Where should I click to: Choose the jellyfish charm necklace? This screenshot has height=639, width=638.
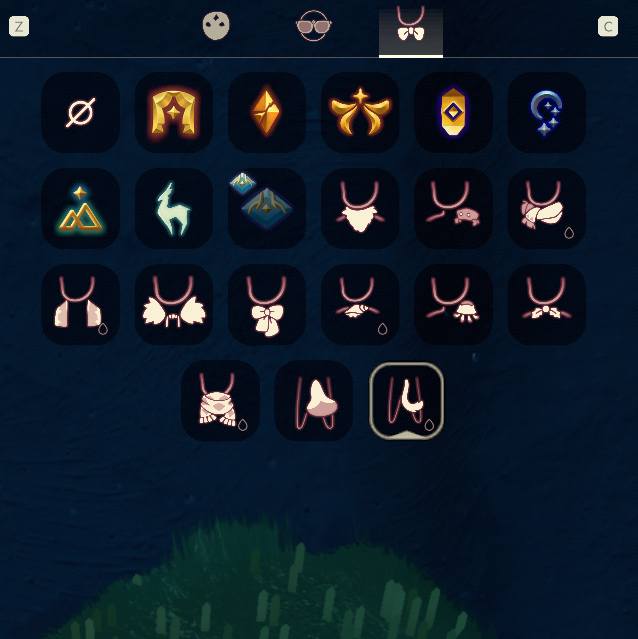click(453, 305)
